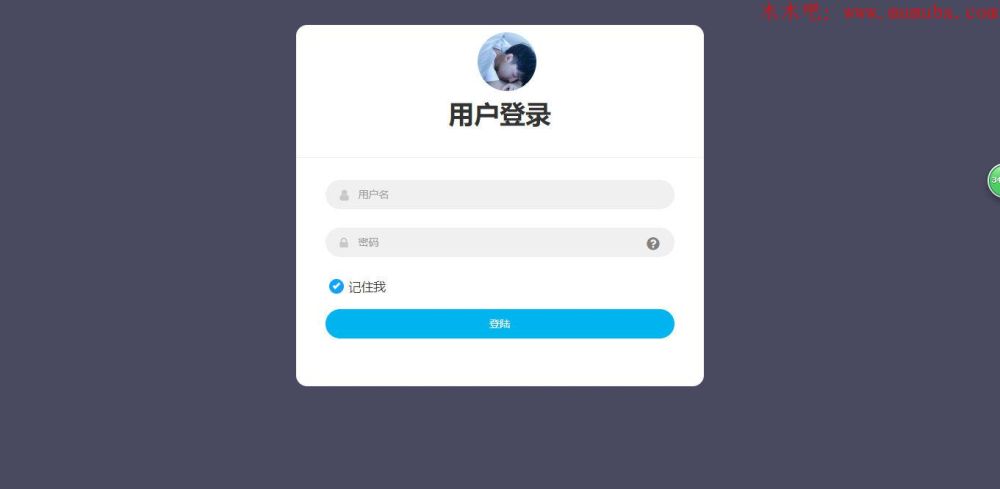Screen dimensions: 1000x489
Task: Uncheck the 记住我 checkbox
Action: pyautogui.click(x=337, y=287)
